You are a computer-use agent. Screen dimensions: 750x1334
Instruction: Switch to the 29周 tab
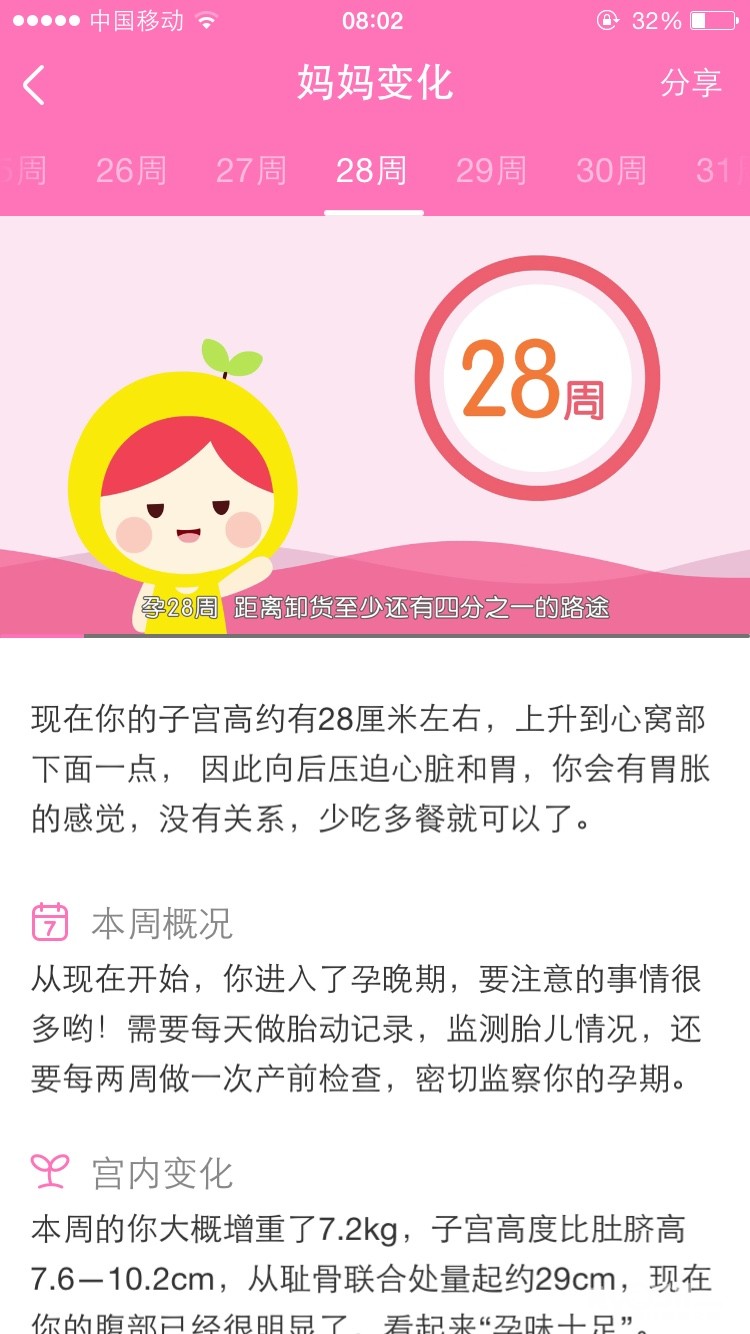pos(491,171)
